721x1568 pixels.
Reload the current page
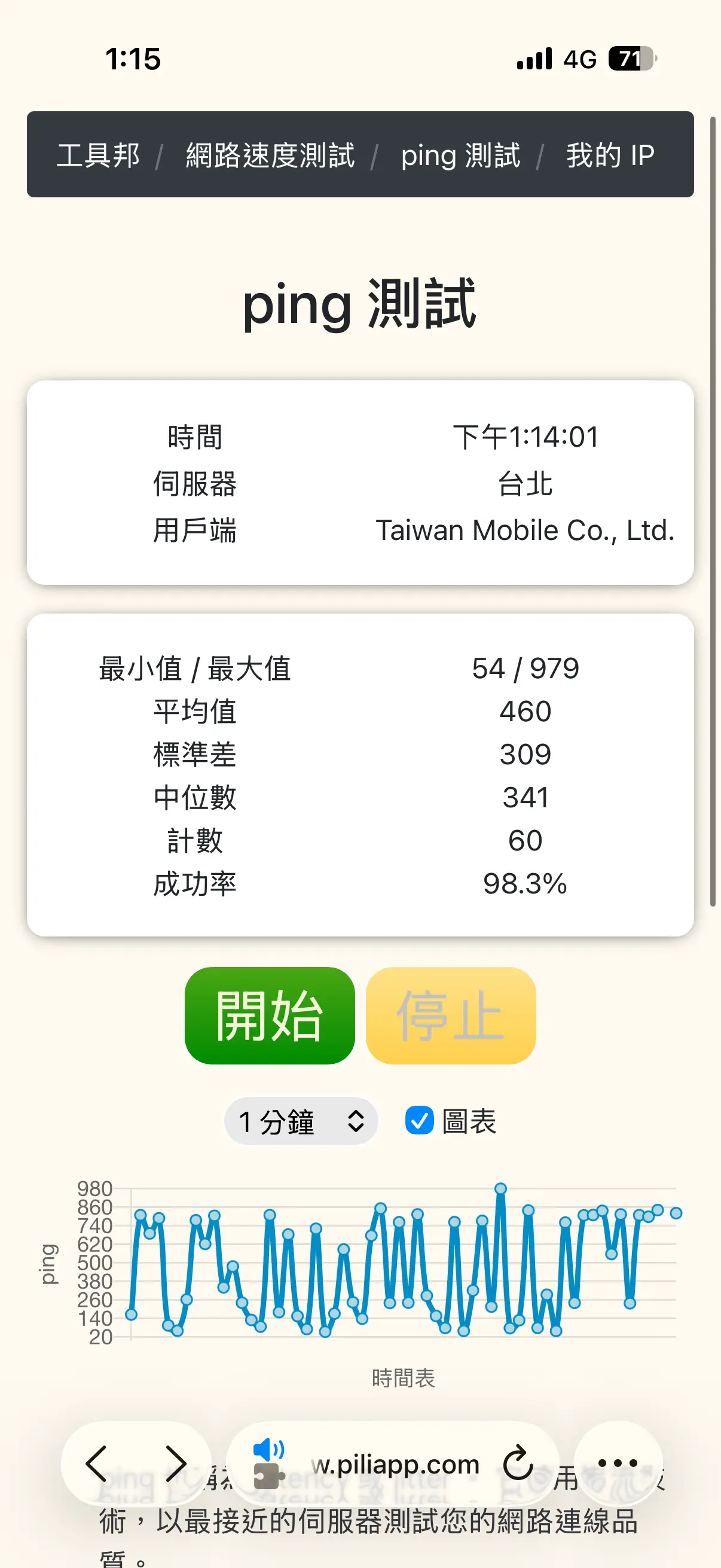pyautogui.click(x=518, y=1463)
